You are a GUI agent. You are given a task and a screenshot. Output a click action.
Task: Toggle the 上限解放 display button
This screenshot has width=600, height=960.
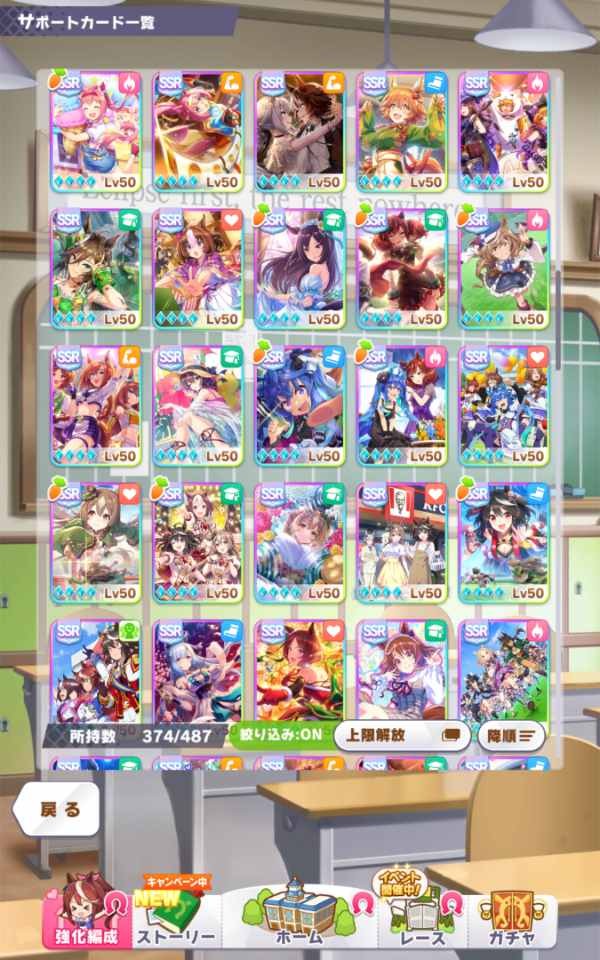[x=402, y=735]
